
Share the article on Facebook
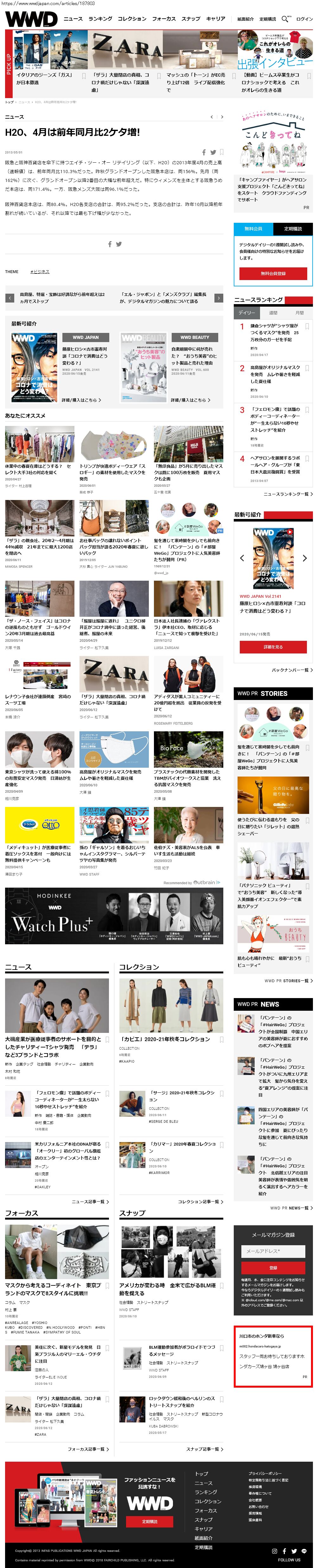point(203,152)
